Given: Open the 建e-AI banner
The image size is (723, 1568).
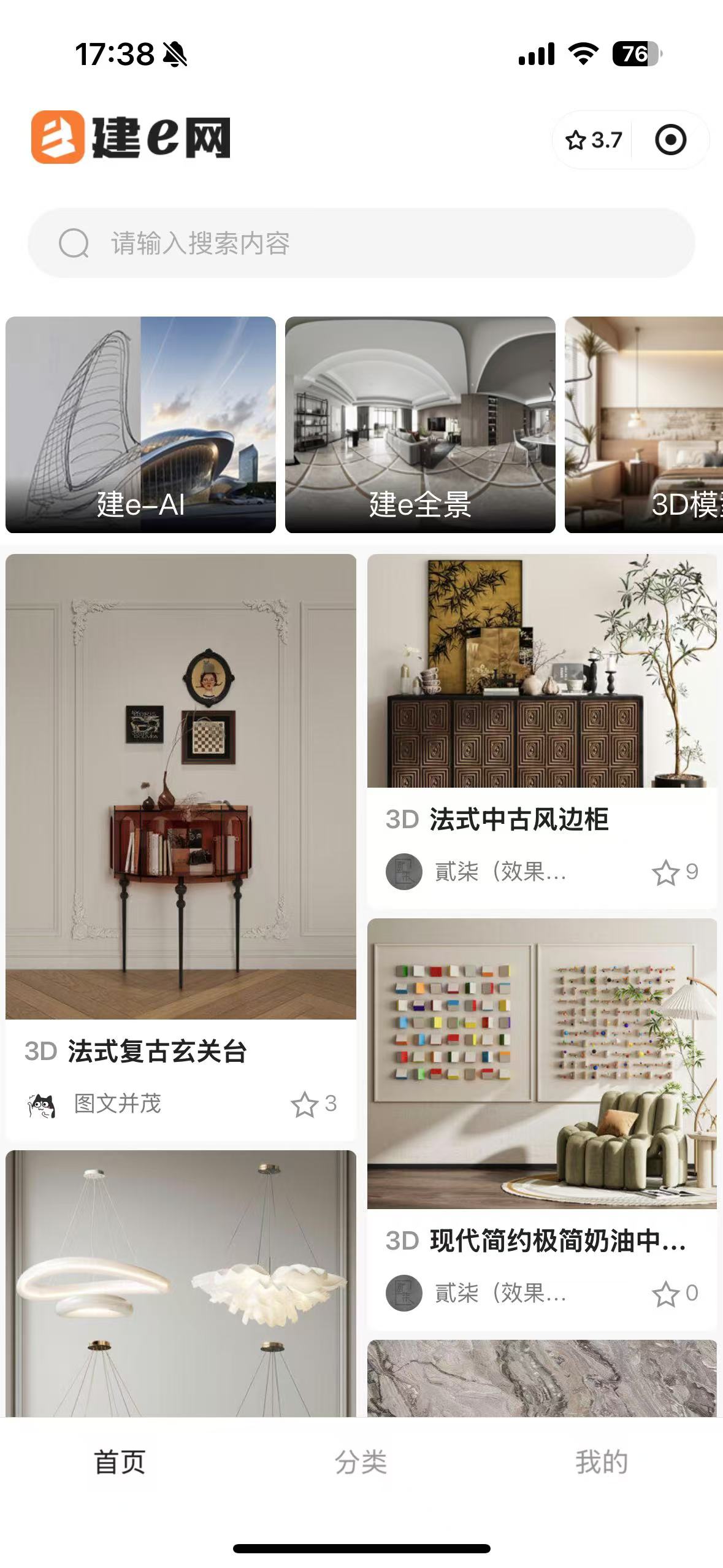Looking at the screenshot, I should (x=140, y=425).
